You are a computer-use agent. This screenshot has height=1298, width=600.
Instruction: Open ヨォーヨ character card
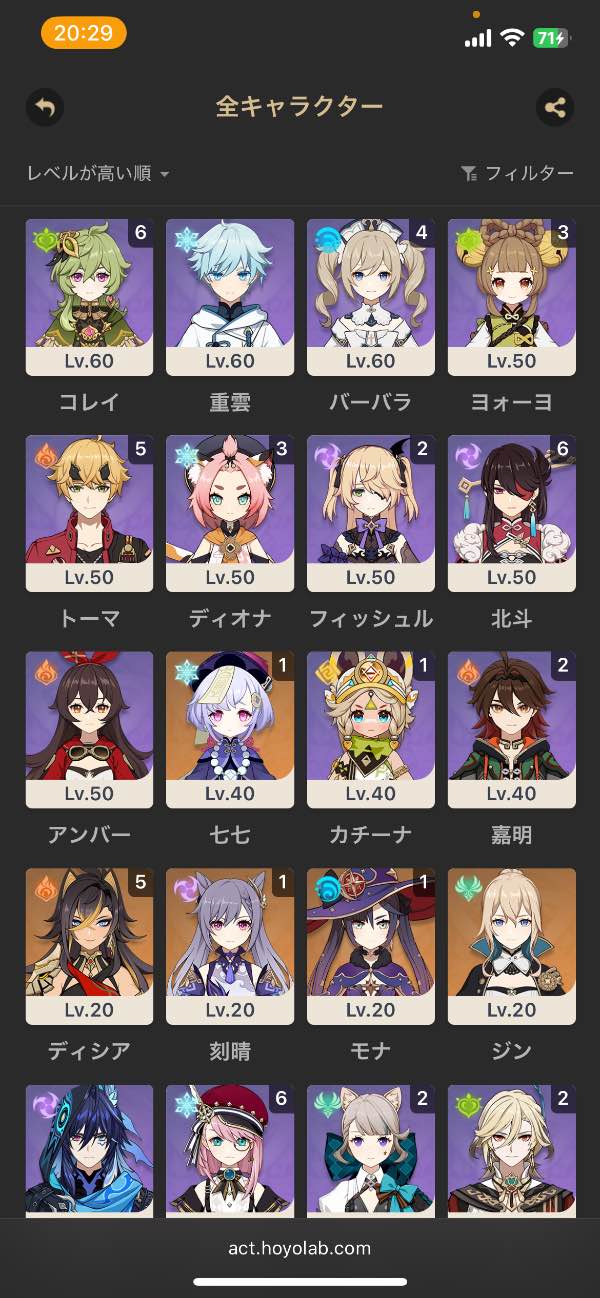[x=512, y=298]
